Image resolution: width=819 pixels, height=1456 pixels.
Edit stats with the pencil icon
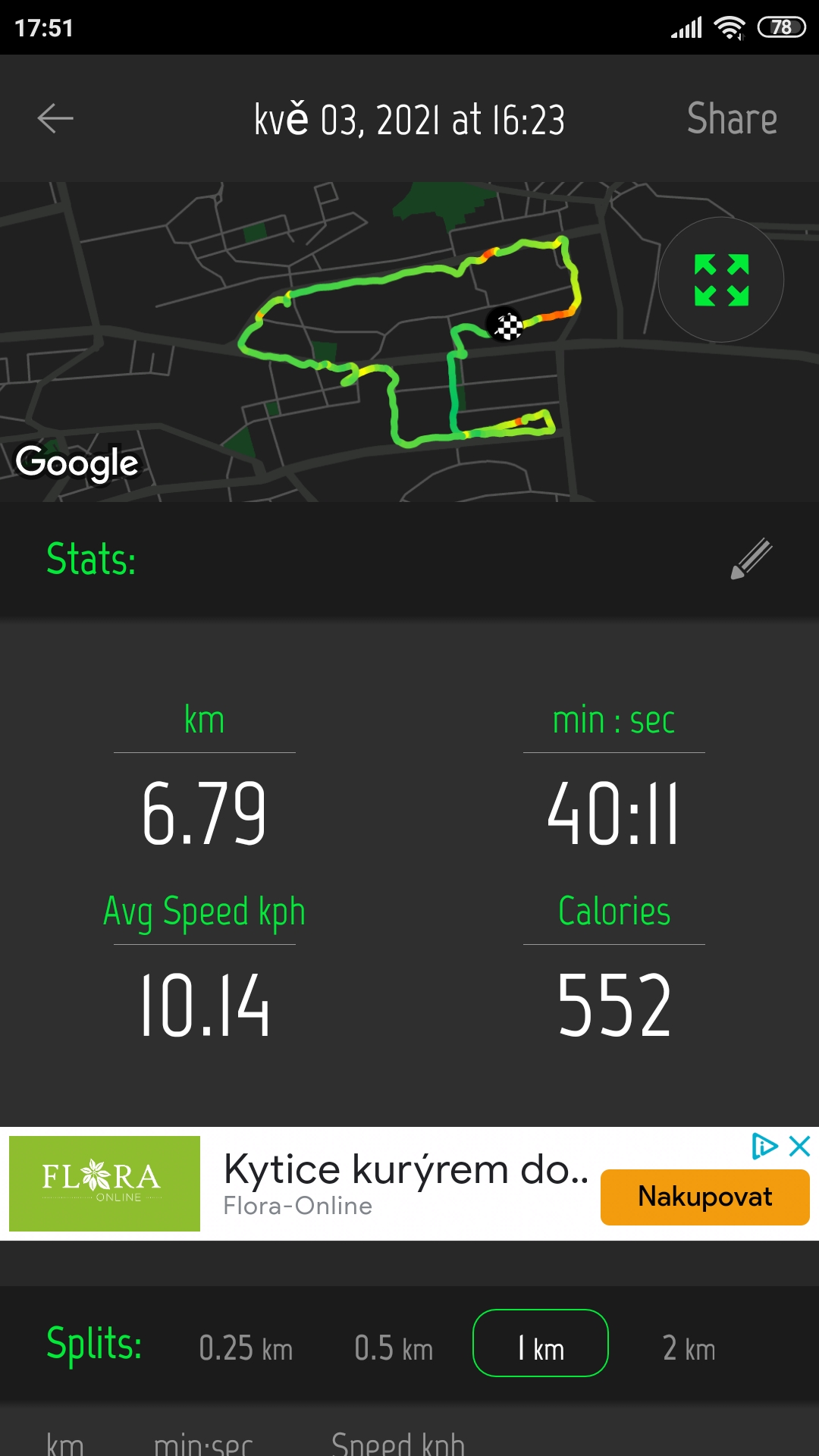[x=751, y=559]
